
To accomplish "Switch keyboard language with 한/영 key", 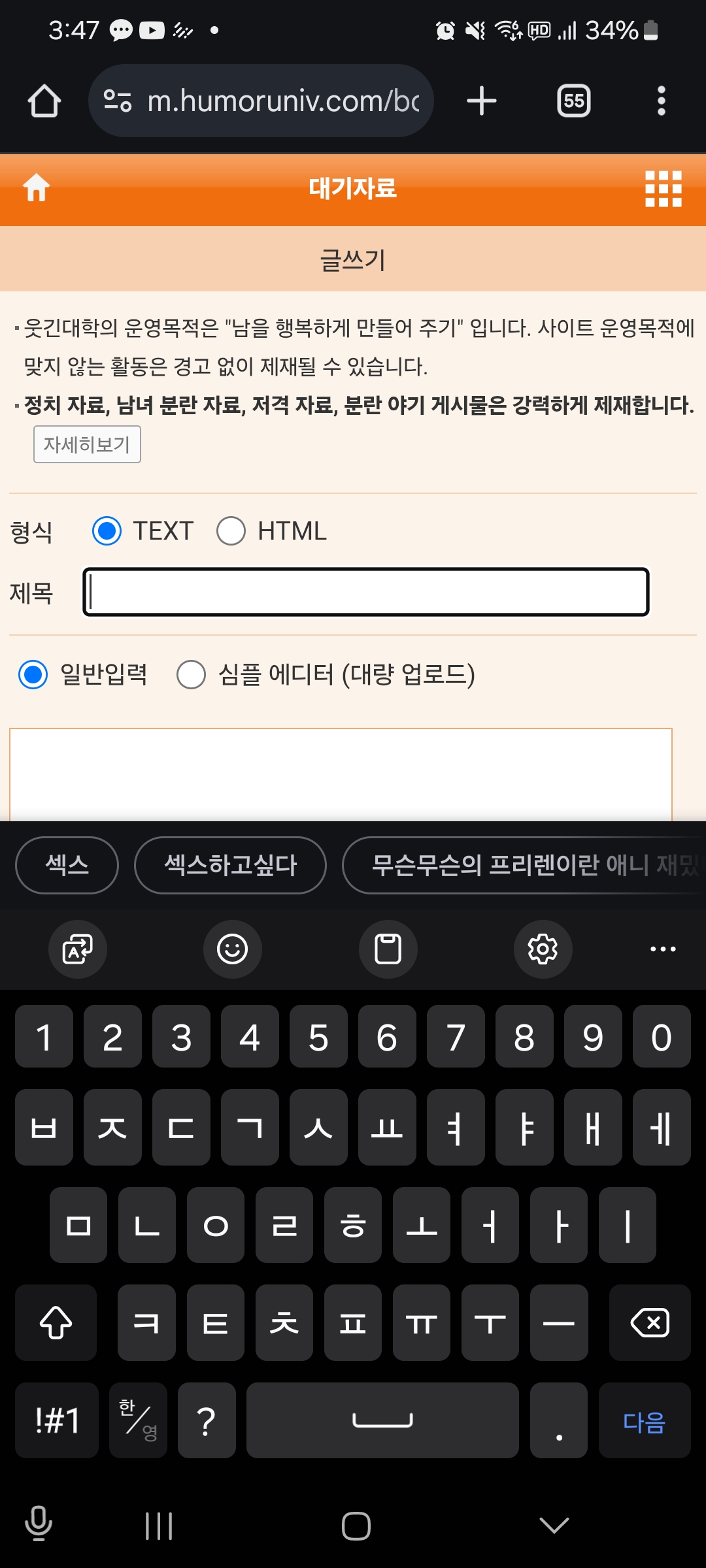I will click(138, 1421).
